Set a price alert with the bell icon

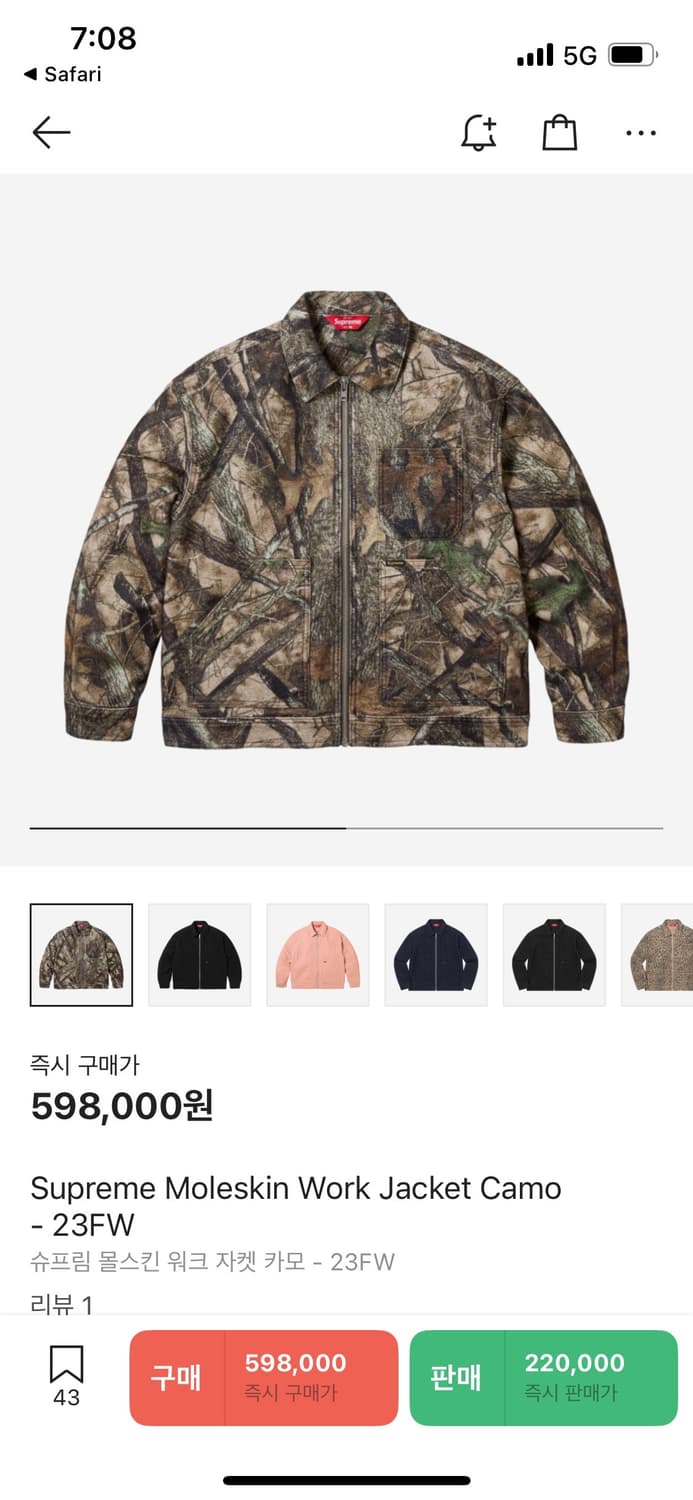point(478,132)
